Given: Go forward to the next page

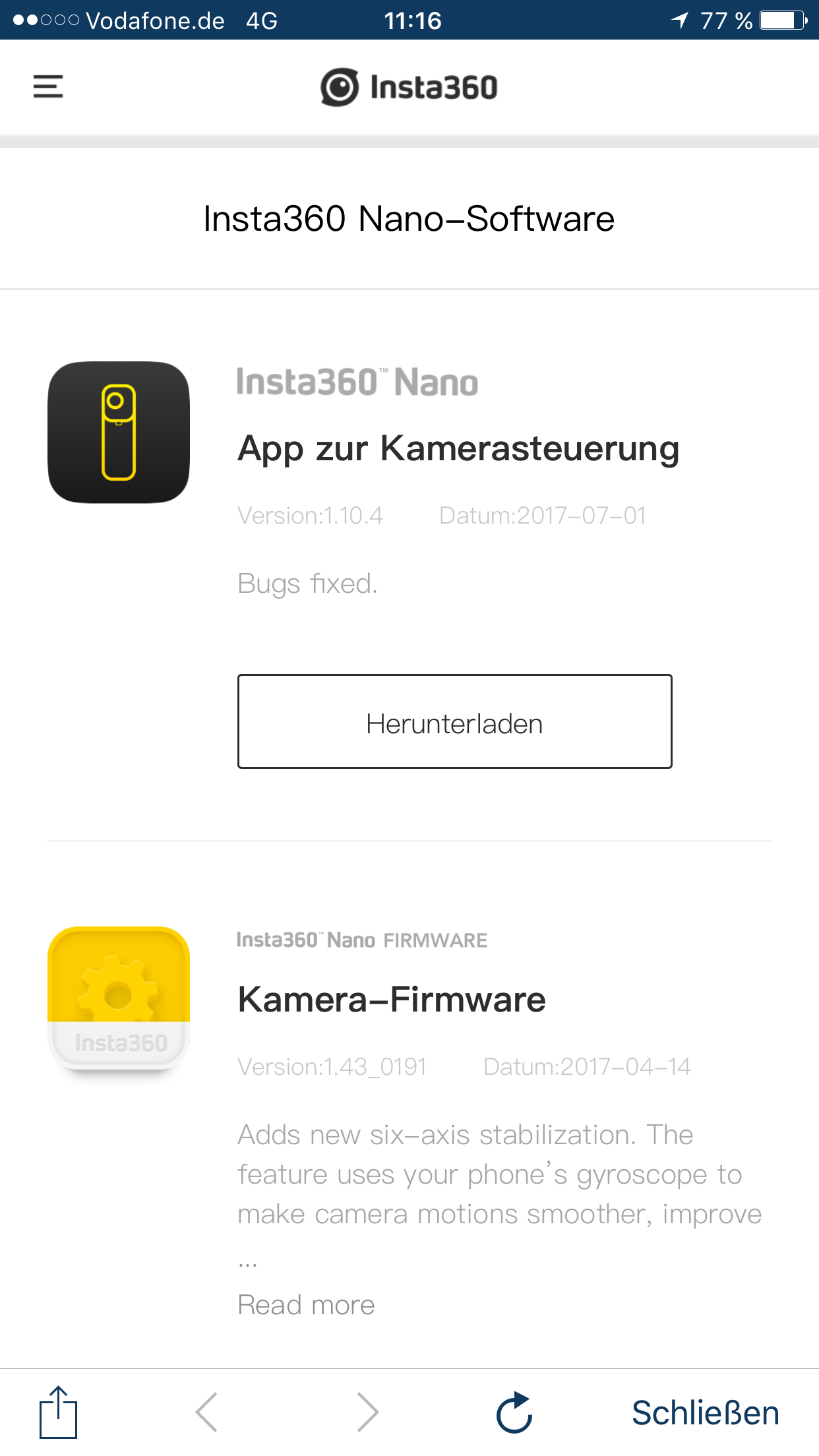Looking at the screenshot, I should 367,1412.
